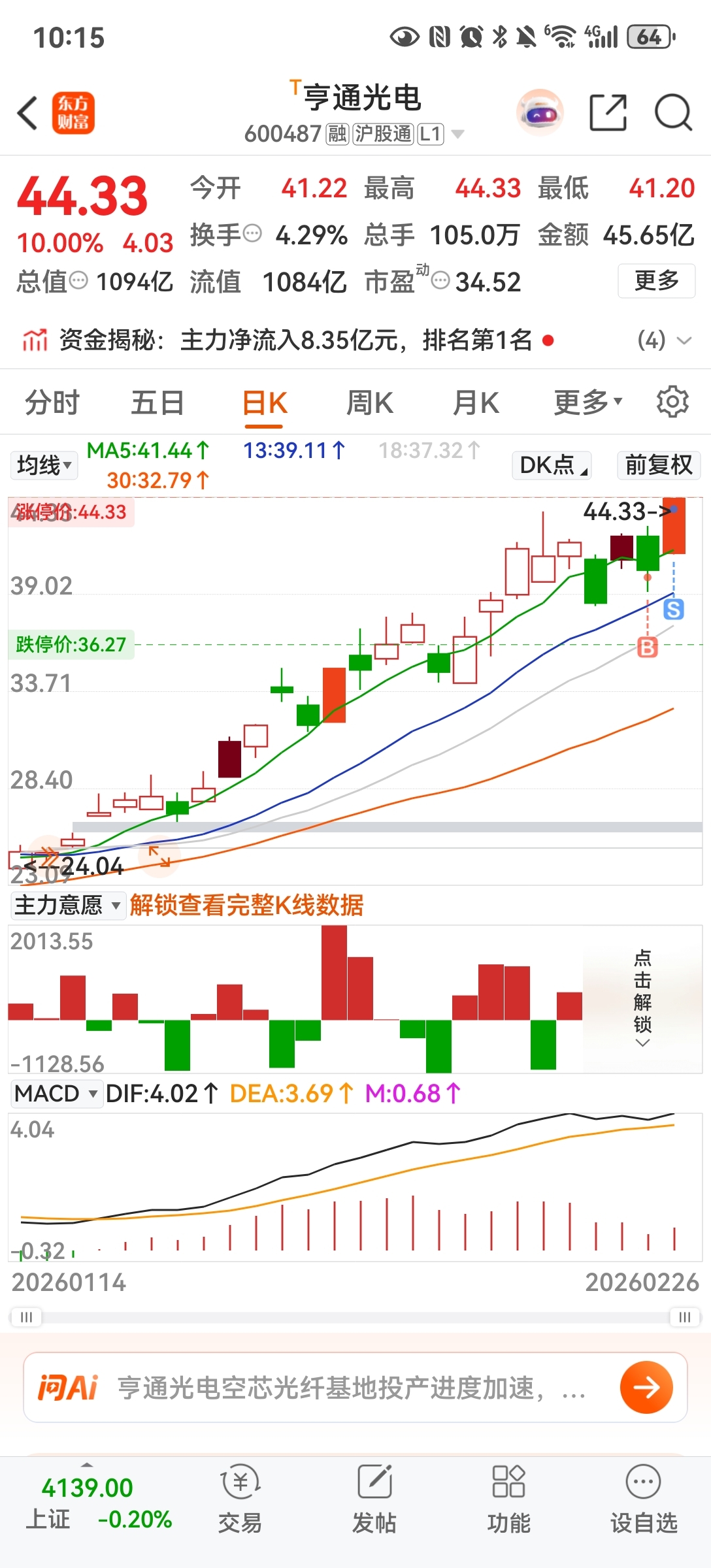The height and width of the screenshot is (1568, 711).
Task: Open the 主力意愿 indicator dropdown
Action: click(68, 906)
